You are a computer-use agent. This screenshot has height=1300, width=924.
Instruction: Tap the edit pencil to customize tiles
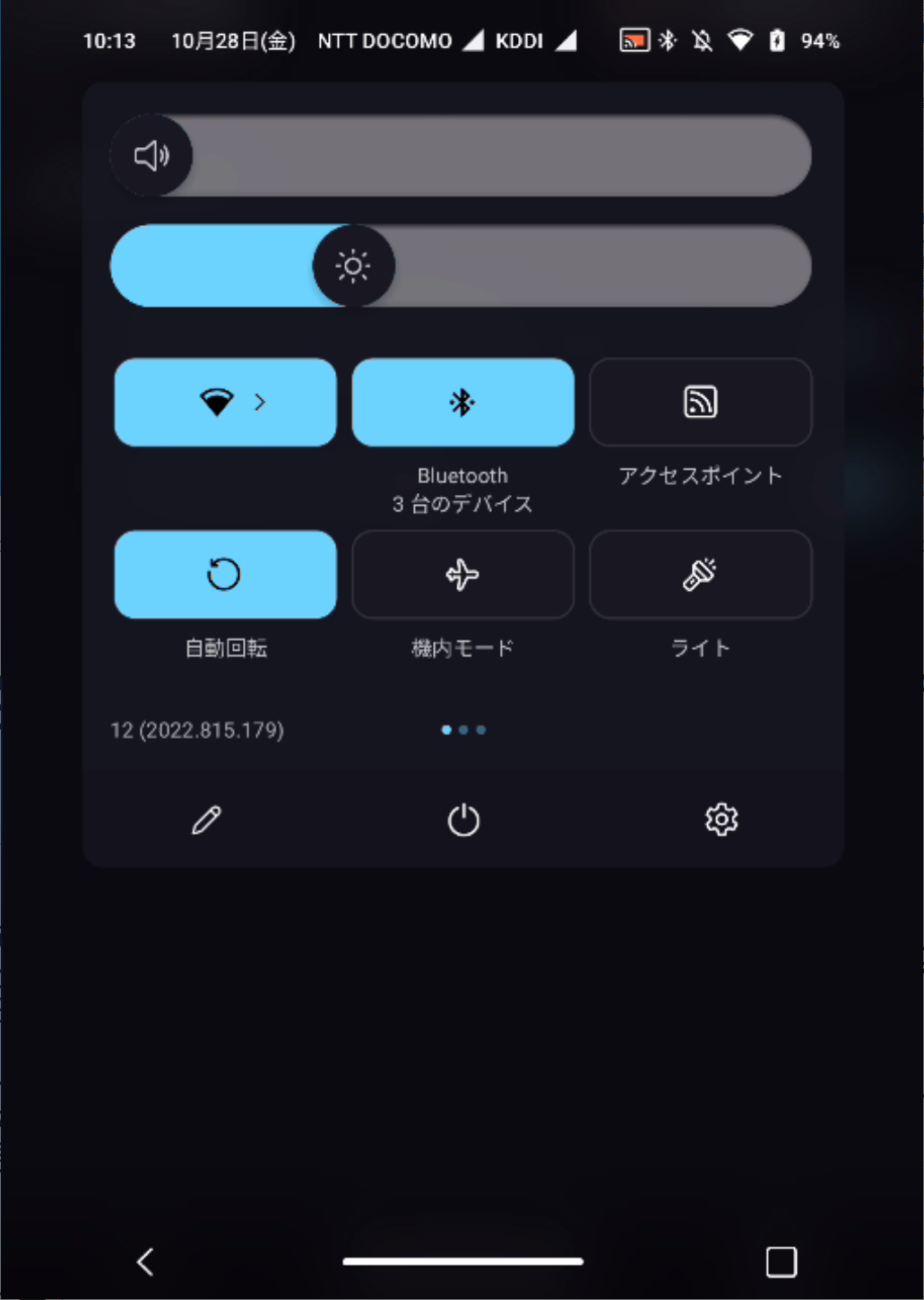(x=206, y=819)
